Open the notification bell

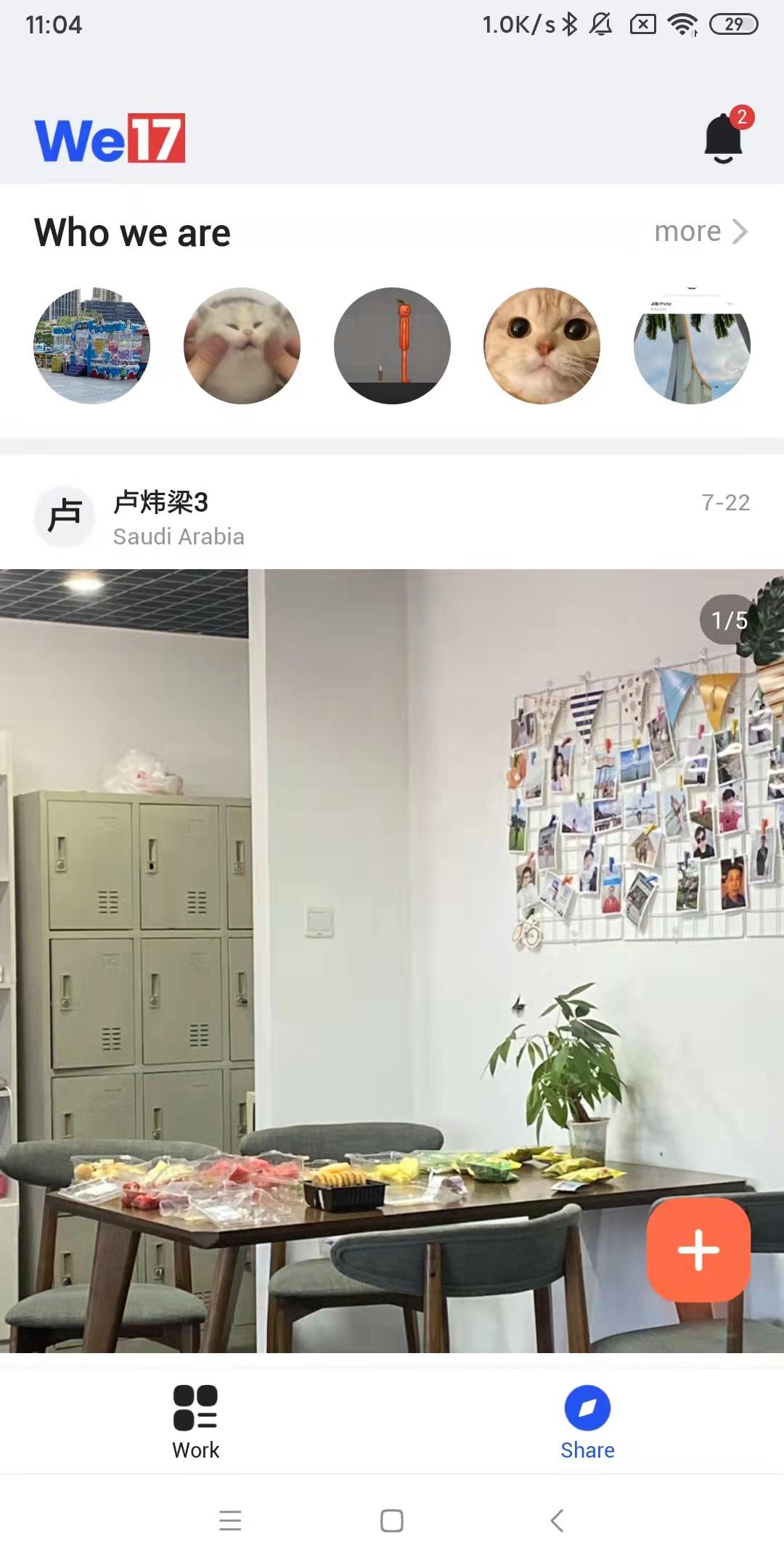(722, 139)
